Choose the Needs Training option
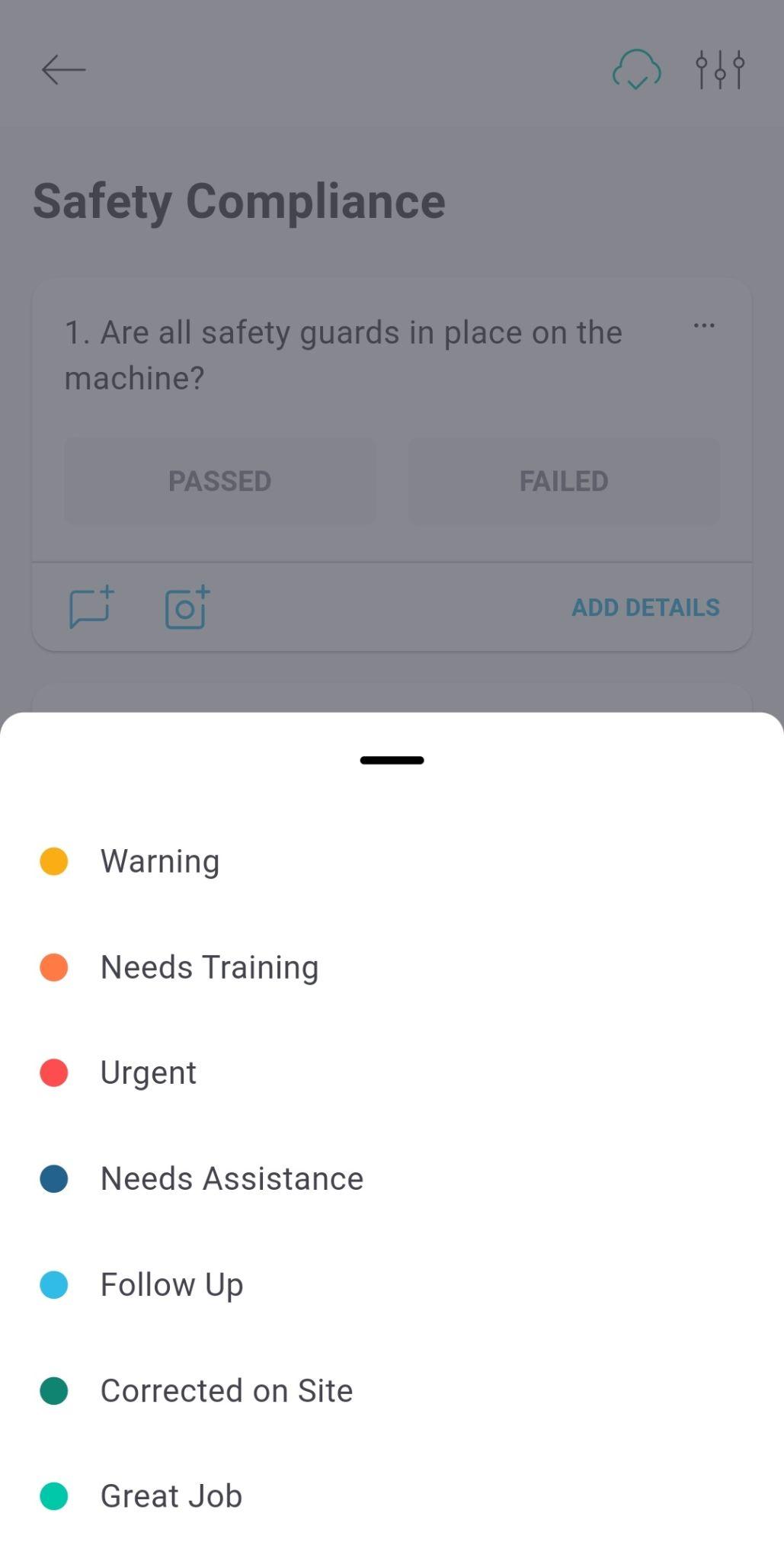The width and height of the screenshot is (784, 1561). pyautogui.click(x=209, y=967)
